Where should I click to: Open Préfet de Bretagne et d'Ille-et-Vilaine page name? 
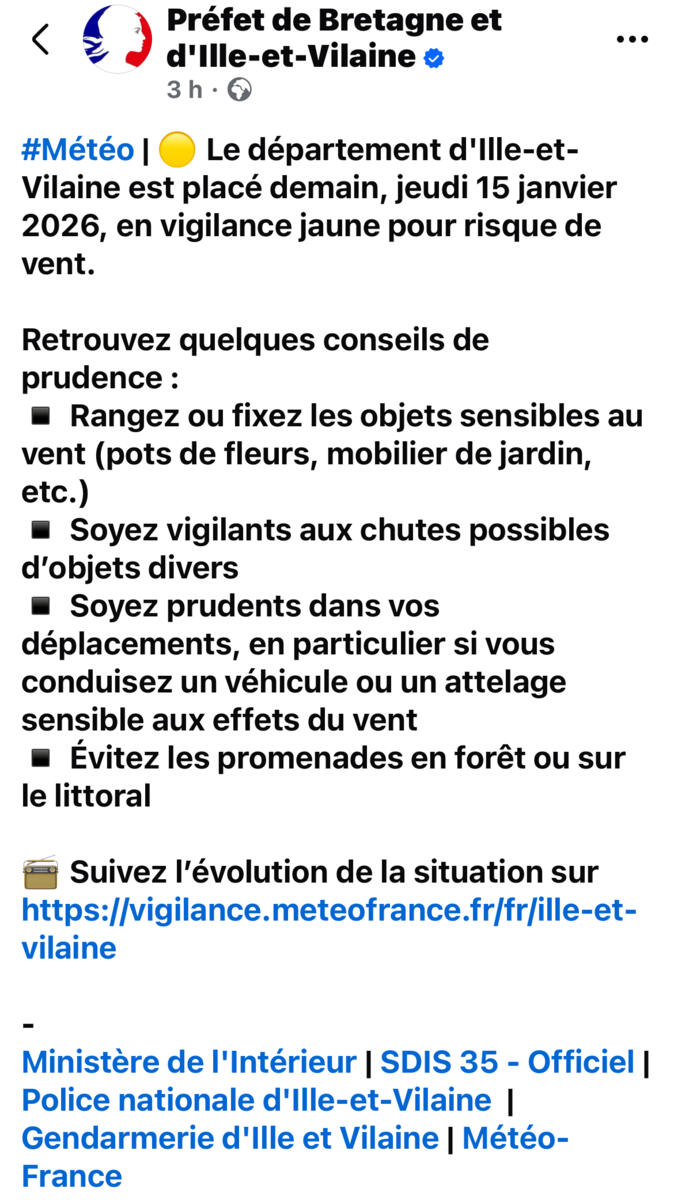[x=333, y=37]
